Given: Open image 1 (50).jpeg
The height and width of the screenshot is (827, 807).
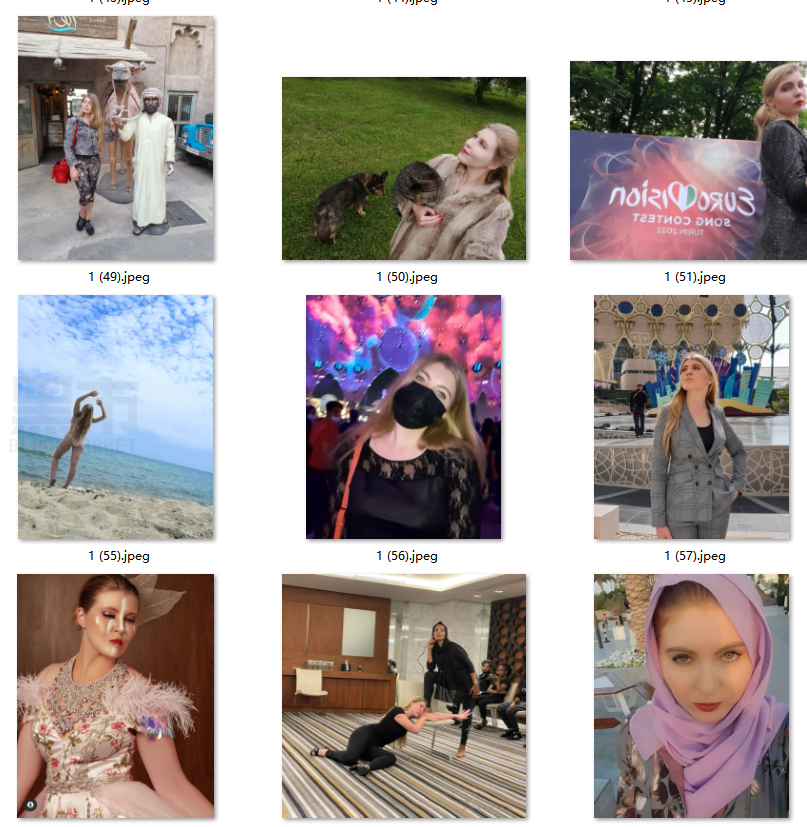Looking at the screenshot, I should click(x=403, y=168).
